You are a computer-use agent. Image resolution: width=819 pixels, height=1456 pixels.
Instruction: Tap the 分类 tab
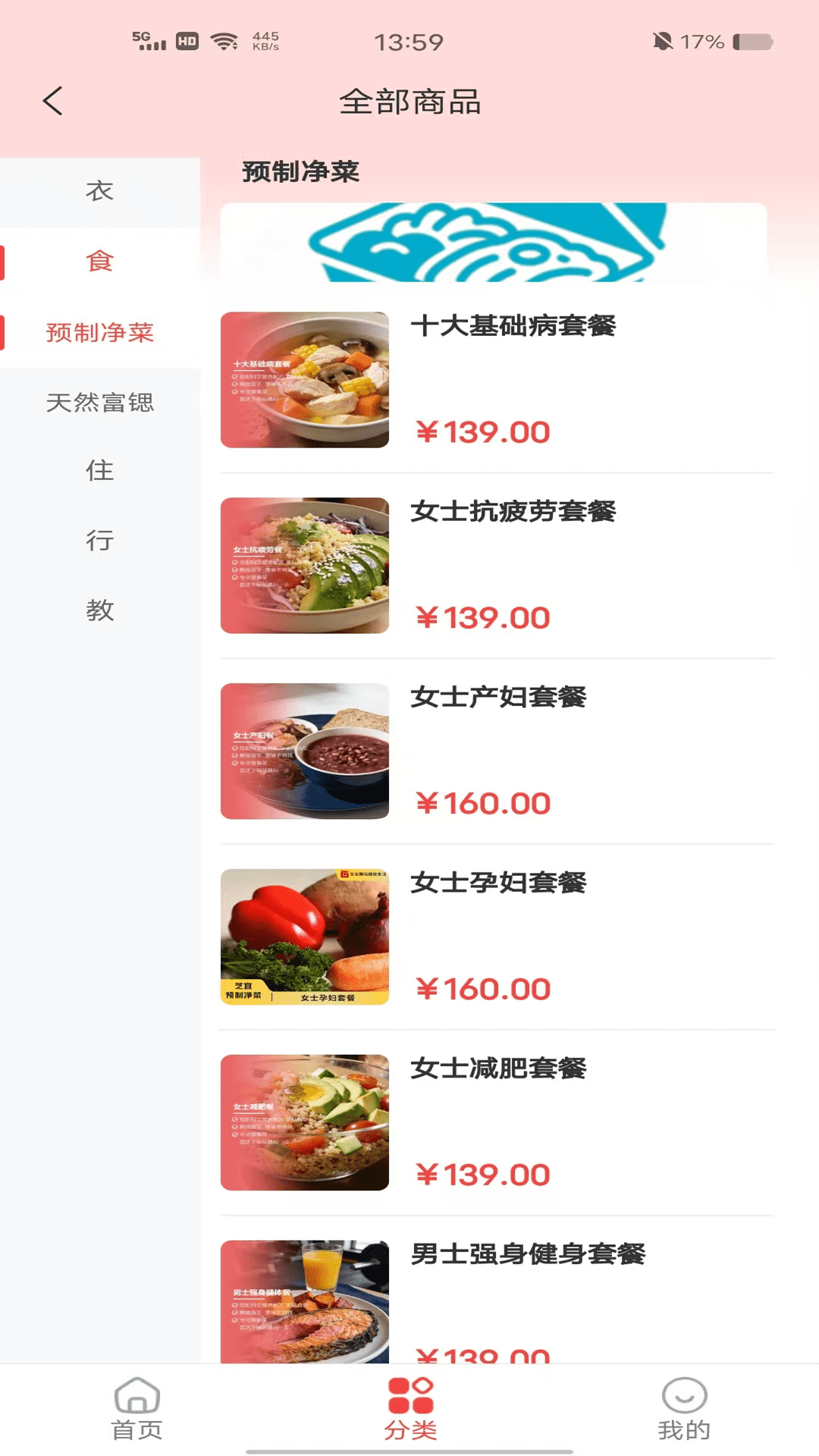pos(410,1410)
